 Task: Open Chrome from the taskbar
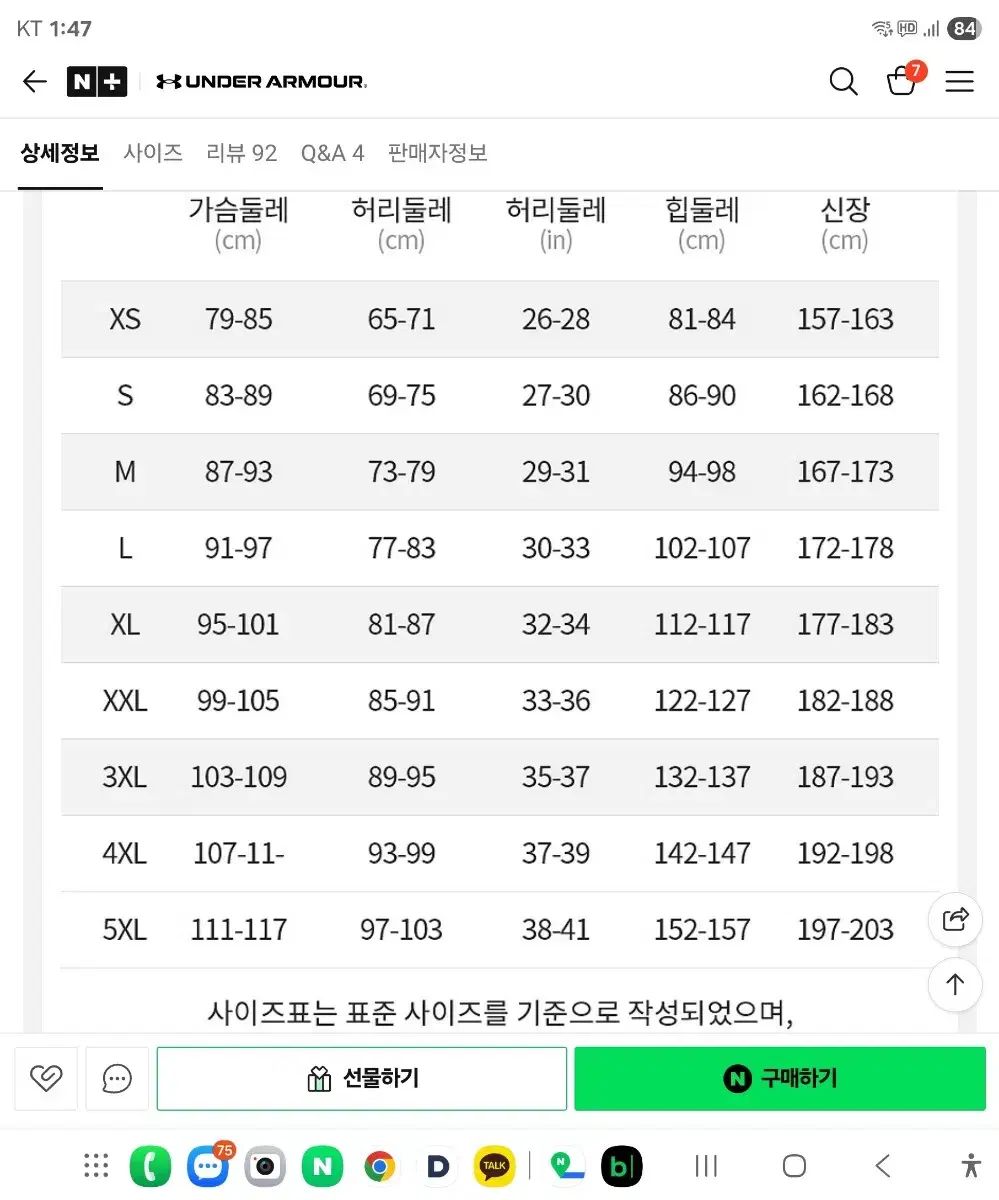click(x=379, y=1166)
